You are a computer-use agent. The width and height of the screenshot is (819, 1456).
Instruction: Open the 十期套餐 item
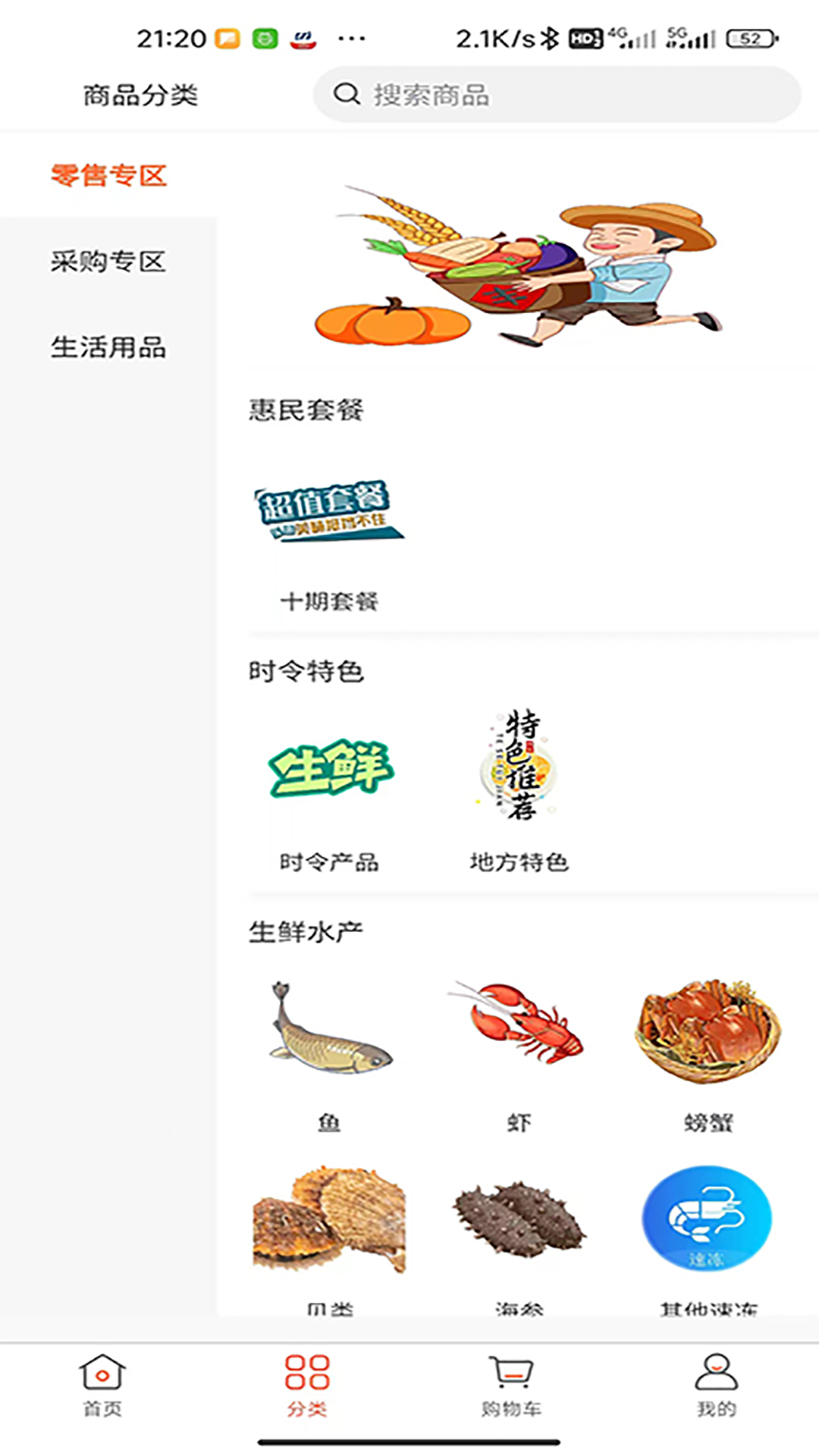pyautogui.click(x=329, y=542)
